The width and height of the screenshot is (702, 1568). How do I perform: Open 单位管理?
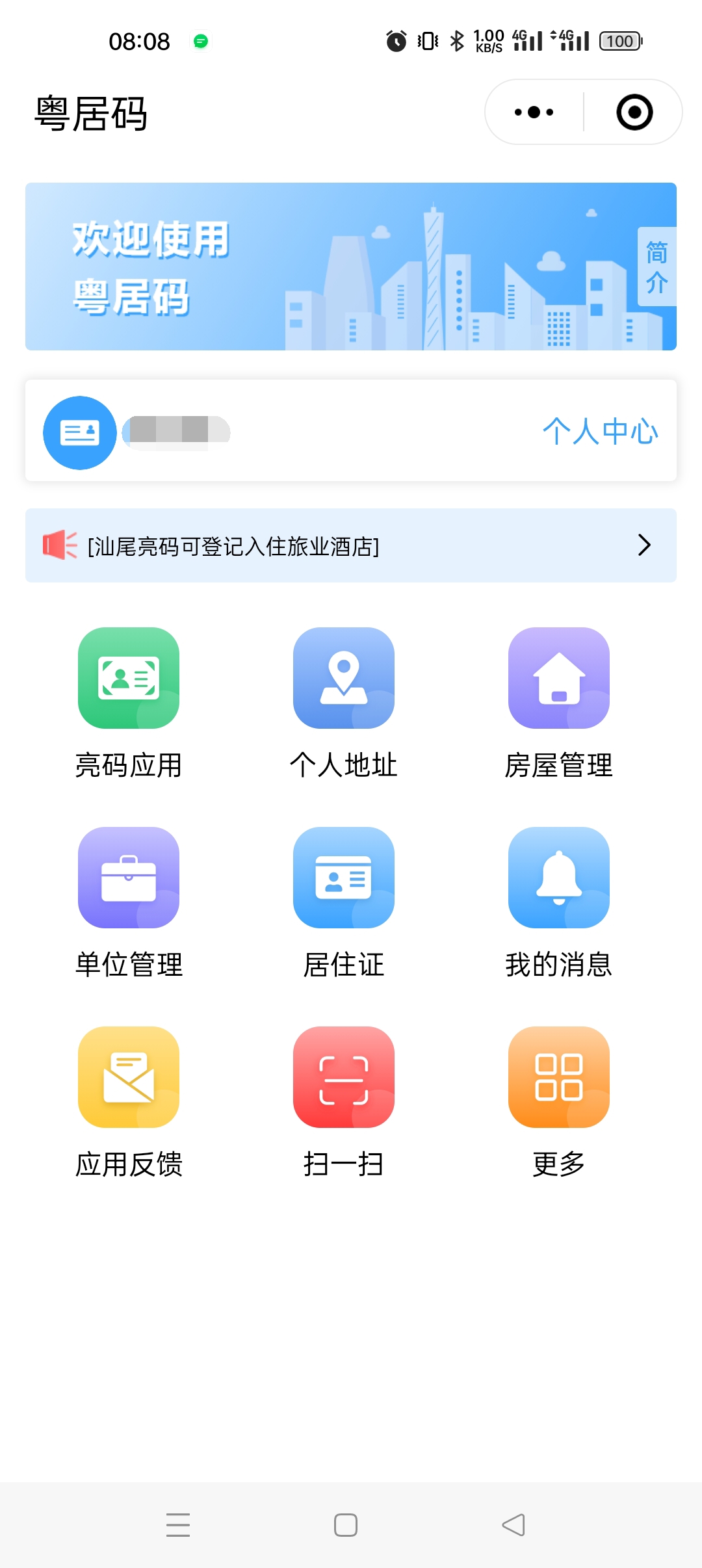pos(129,878)
